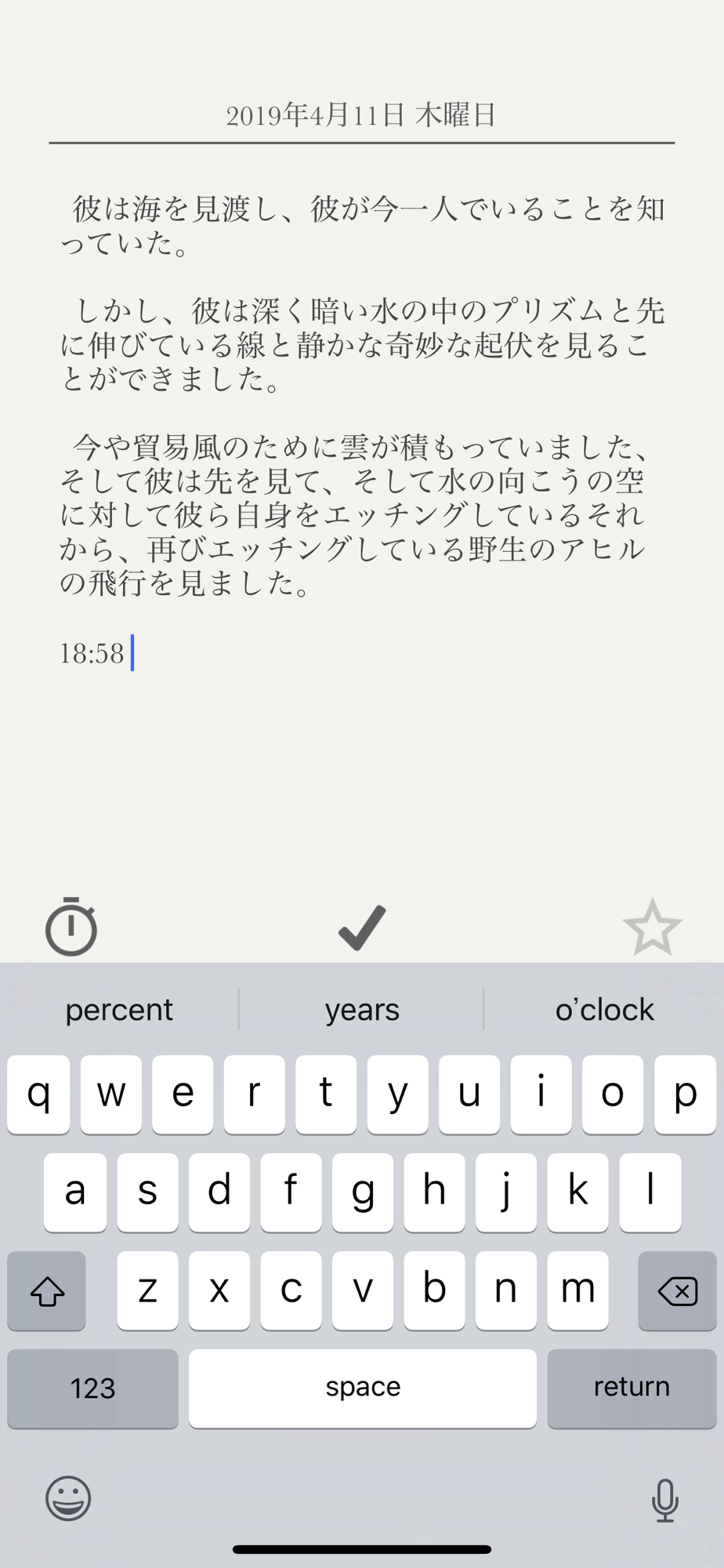Switch to the 123 numeric keyboard
This screenshot has width=724, height=1568.
pyautogui.click(x=92, y=1388)
